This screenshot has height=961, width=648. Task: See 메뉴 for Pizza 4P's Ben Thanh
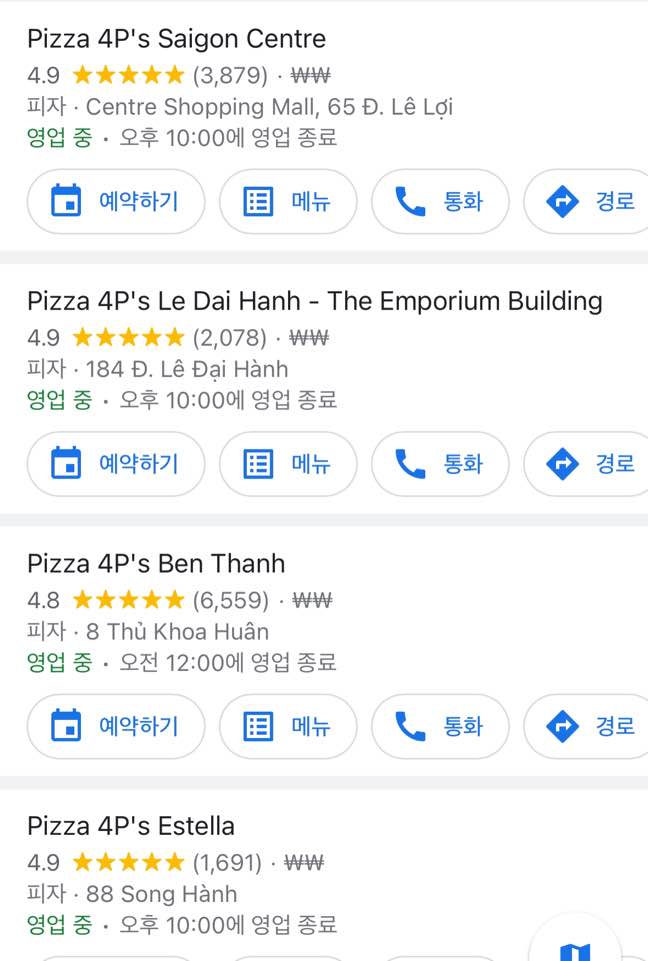click(288, 726)
